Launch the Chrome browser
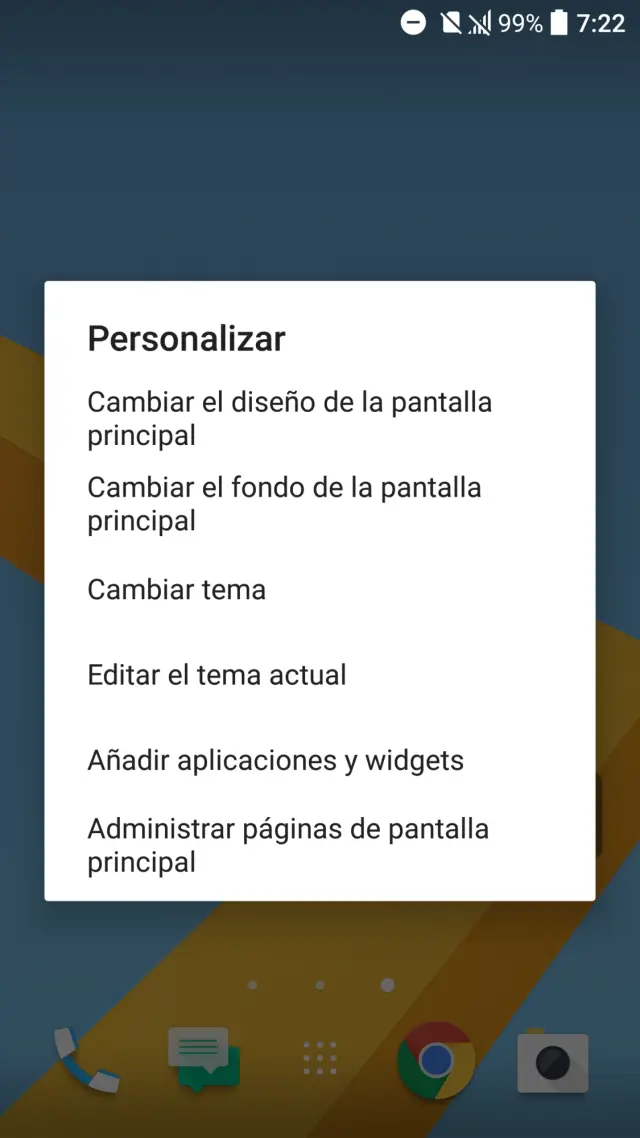Viewport: 640px width, 1138px height. [436, 1060]
